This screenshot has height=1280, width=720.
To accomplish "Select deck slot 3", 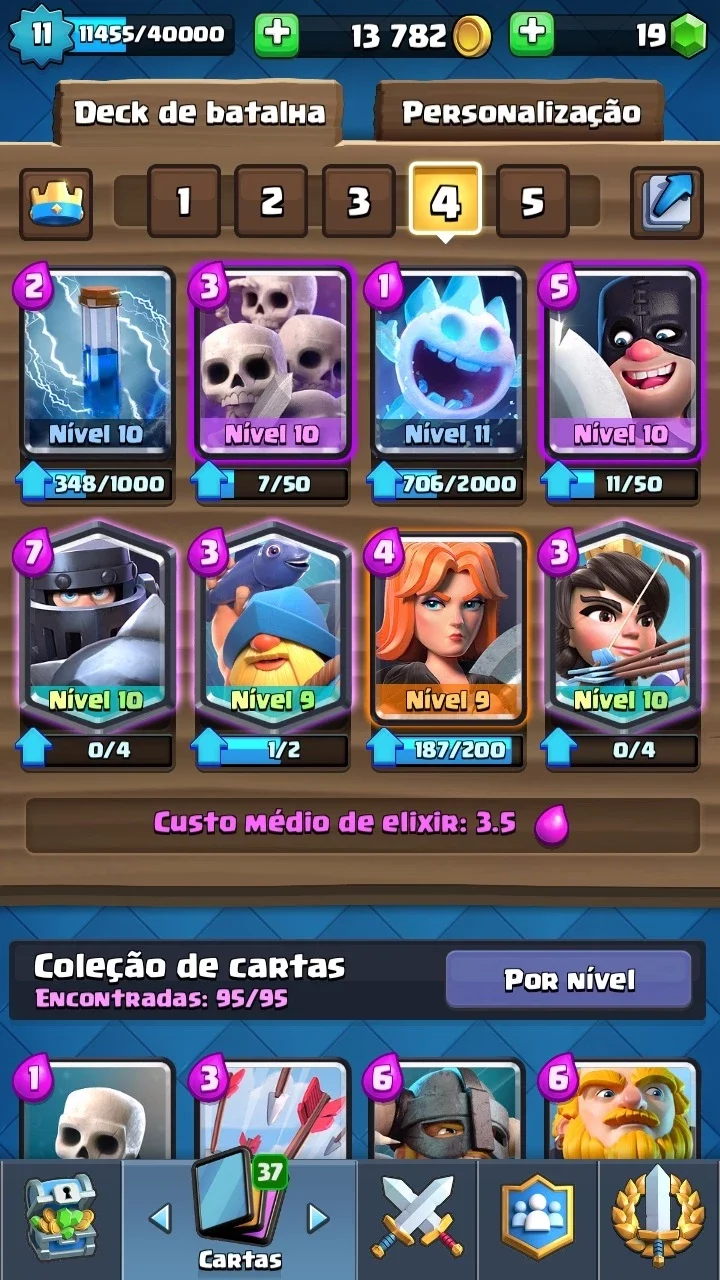I will [x=358, y=201].
